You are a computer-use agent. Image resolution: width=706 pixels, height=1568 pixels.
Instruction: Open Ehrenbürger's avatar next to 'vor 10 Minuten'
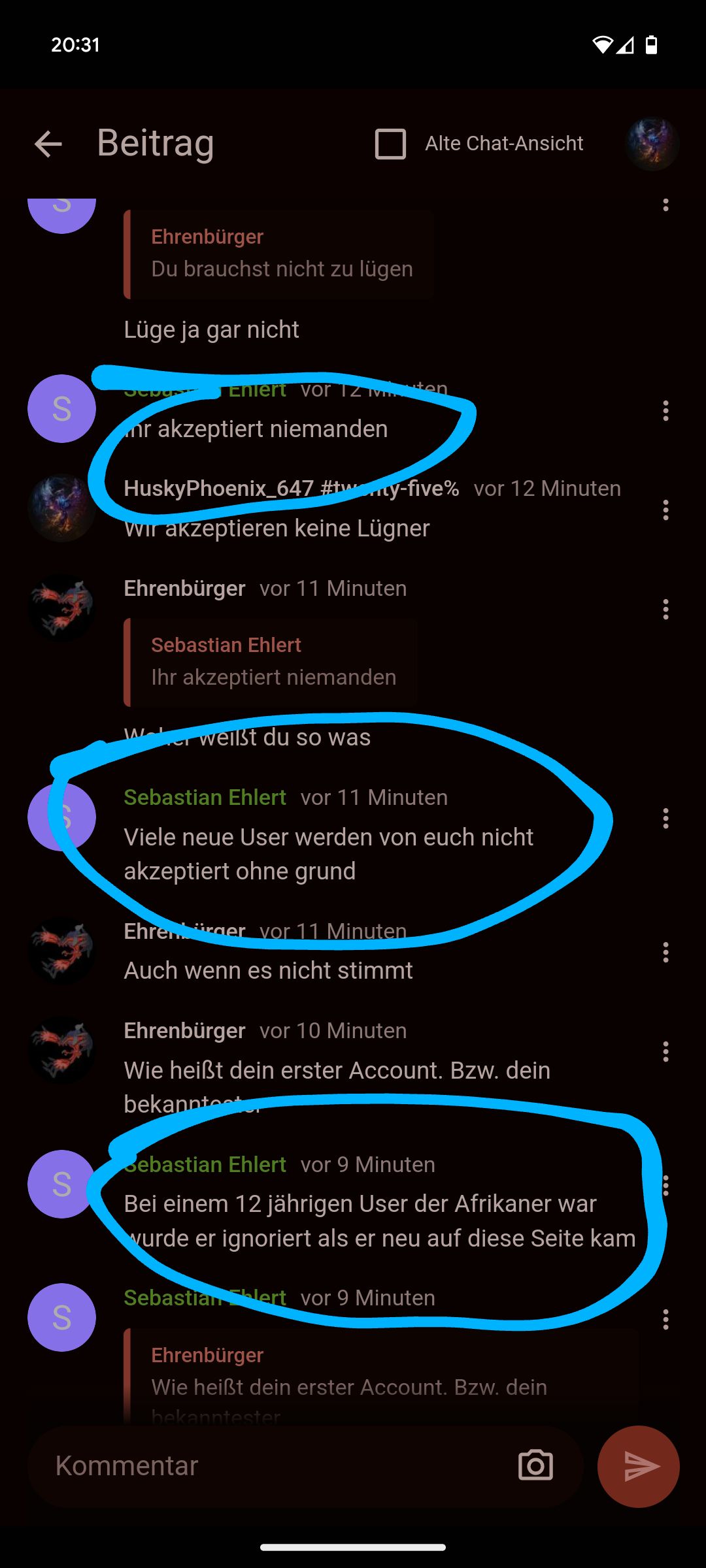click(x=61, y=1050)
